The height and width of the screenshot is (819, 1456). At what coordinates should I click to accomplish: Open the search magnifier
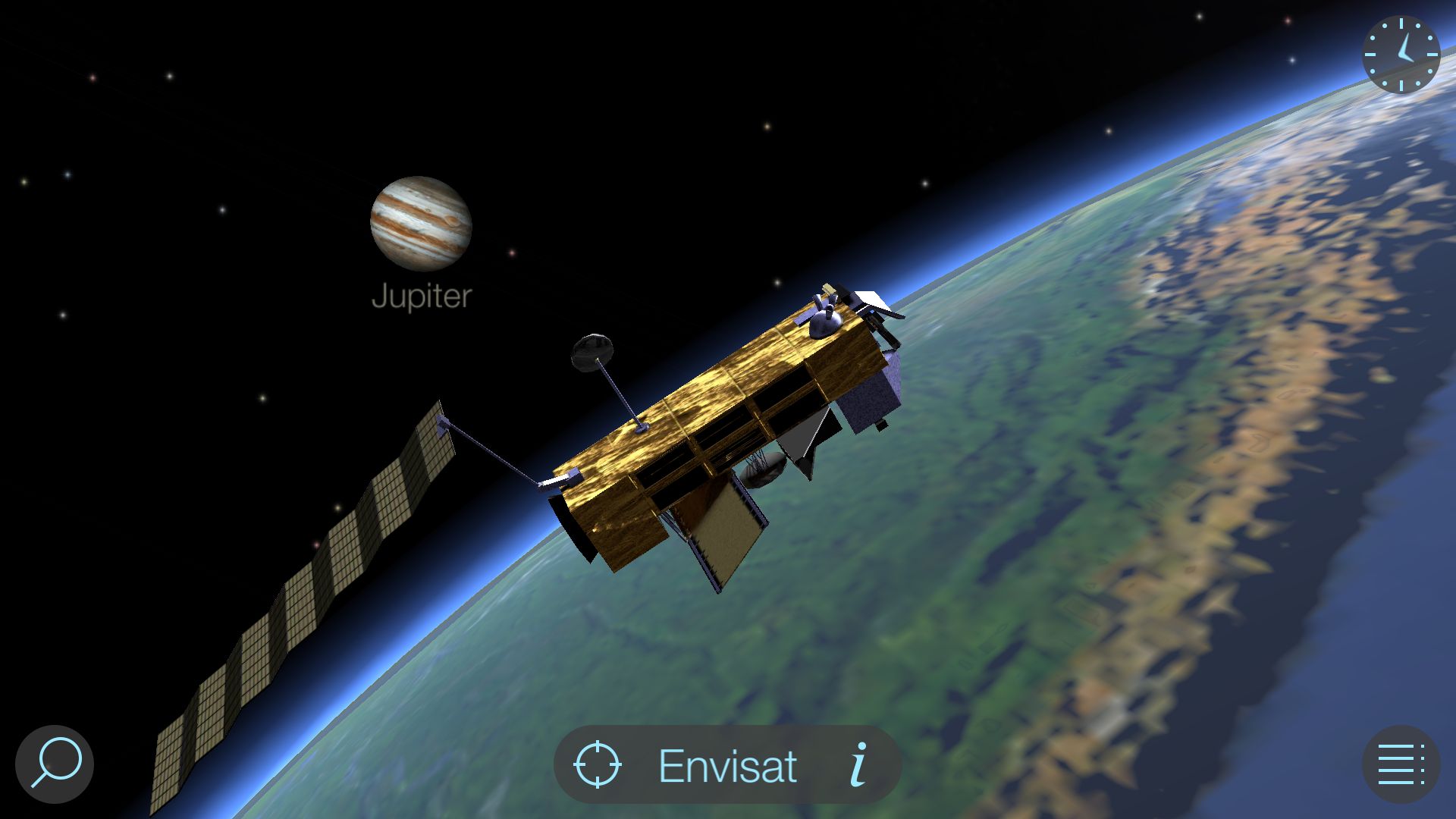(x=55, y=764)
